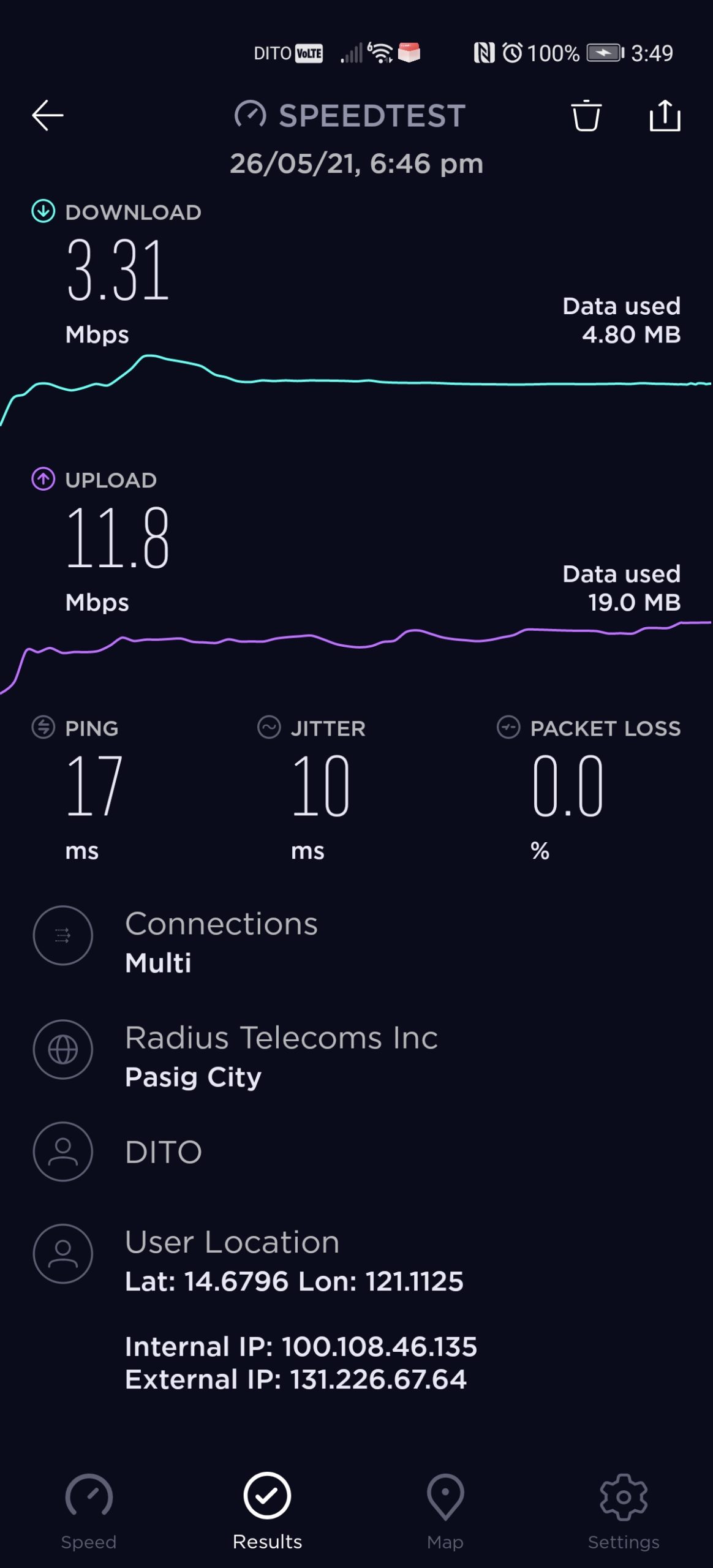Open the Settings tab
Viewport: 713px width, 1568px height.
(624, 1512)
